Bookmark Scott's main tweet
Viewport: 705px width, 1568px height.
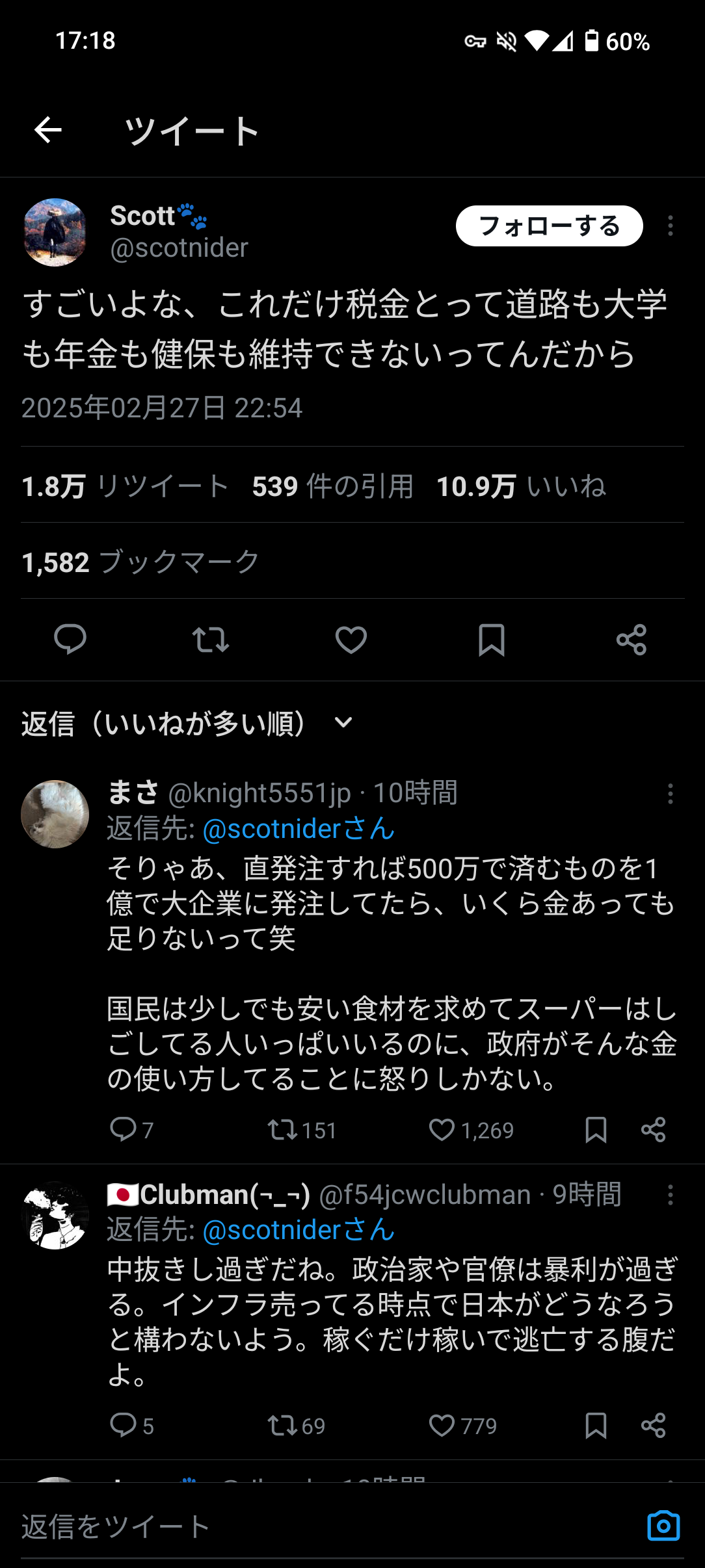coord(491,640)
